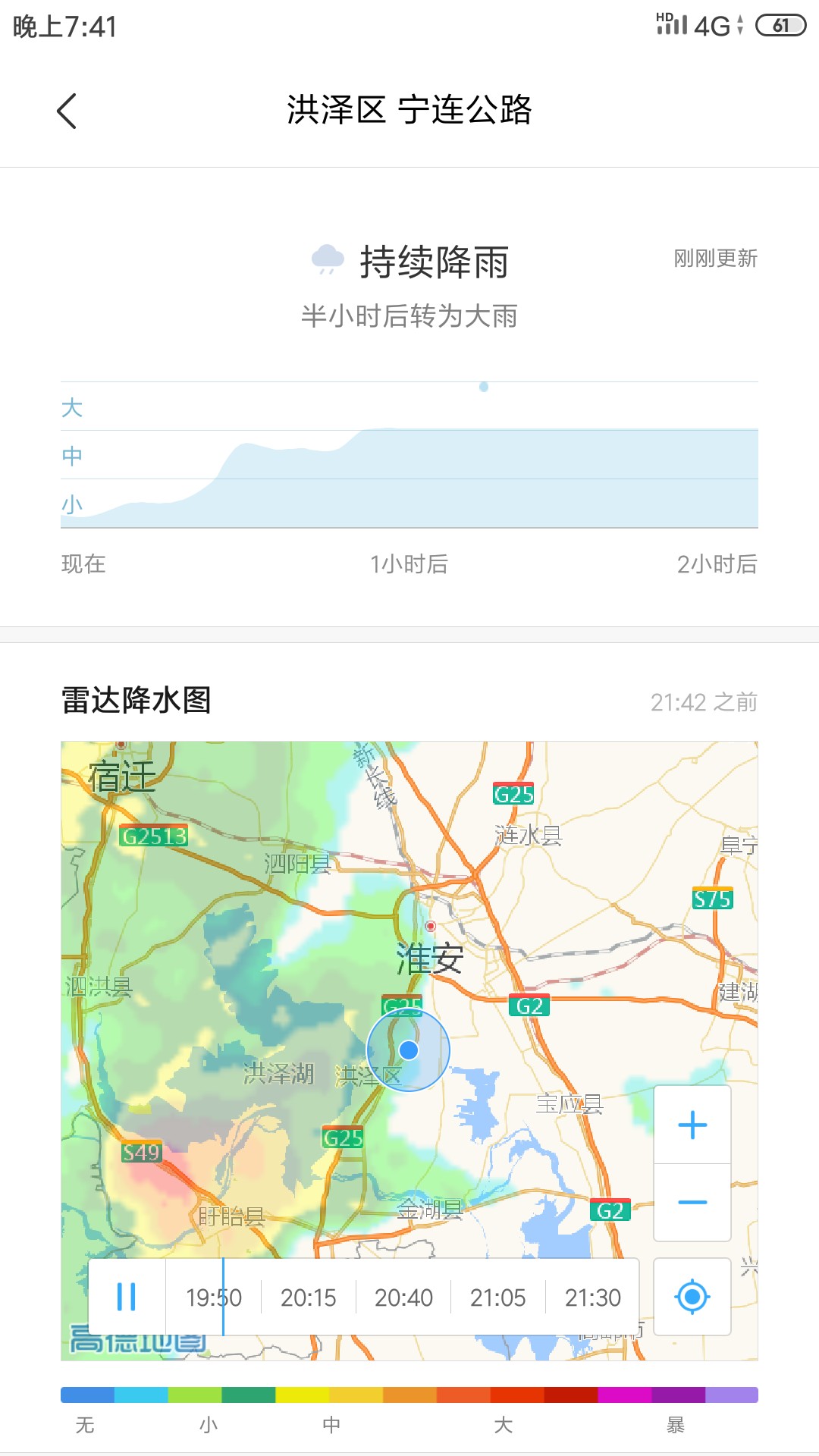Select the 21:30 timeline mark
This screenshot has width=819, height=1456.
pos(592,1298)
